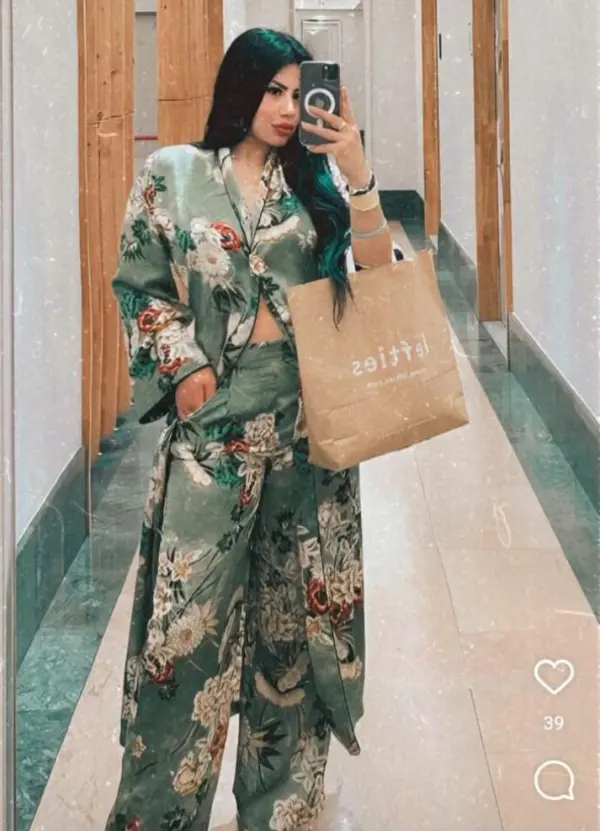Like this outfit photo with the heart
Screen dimensions: 600x831
[553, 676]
